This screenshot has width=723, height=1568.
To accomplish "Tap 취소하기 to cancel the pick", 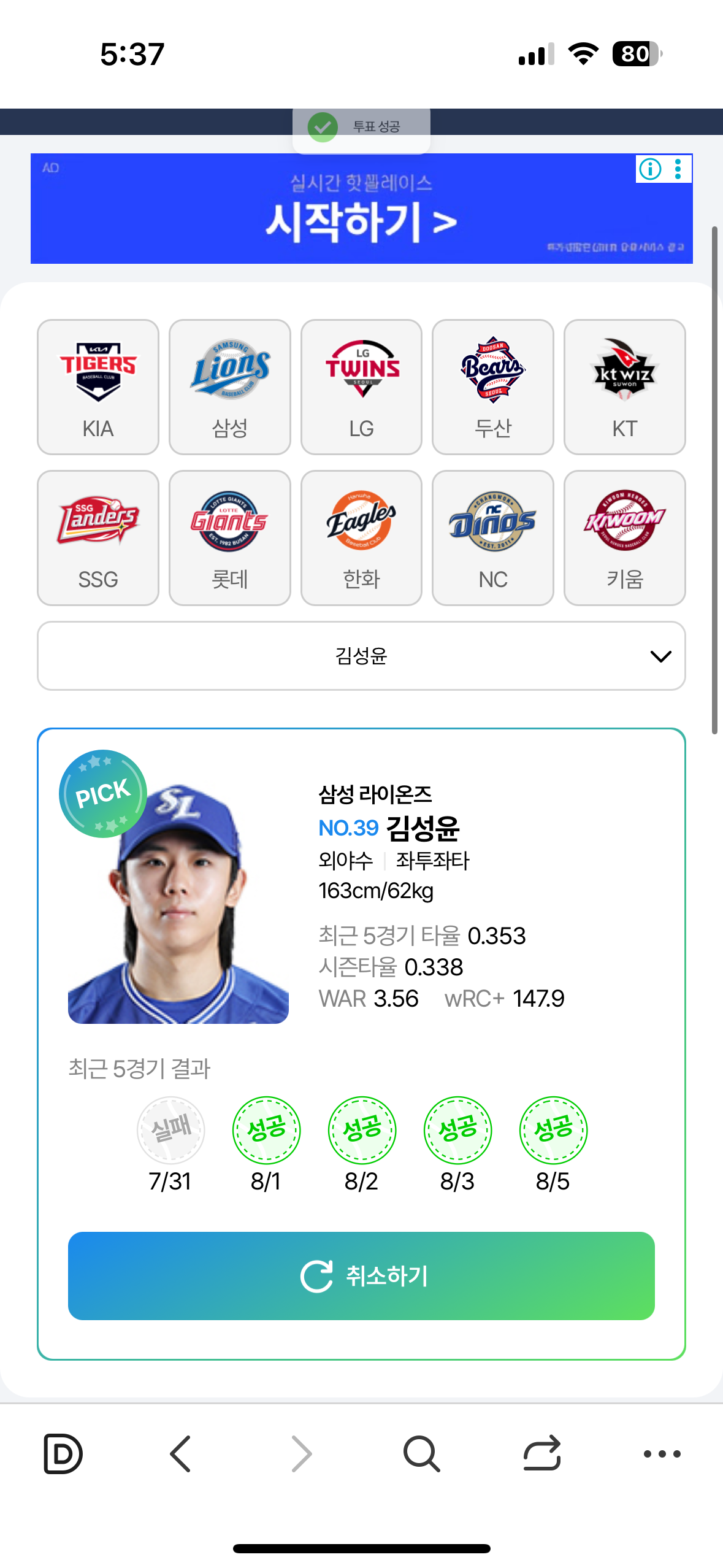I will click(361, 1275).
